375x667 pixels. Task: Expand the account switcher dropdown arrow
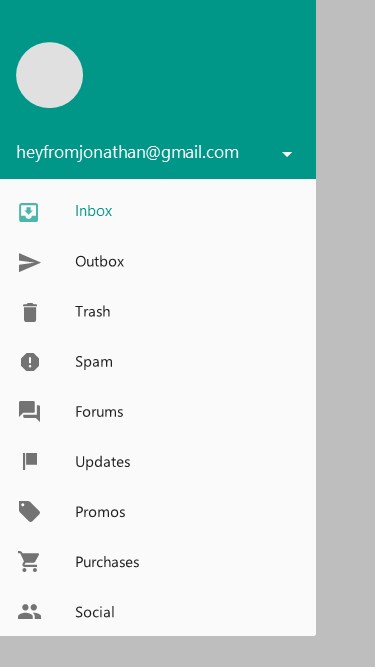287,154
